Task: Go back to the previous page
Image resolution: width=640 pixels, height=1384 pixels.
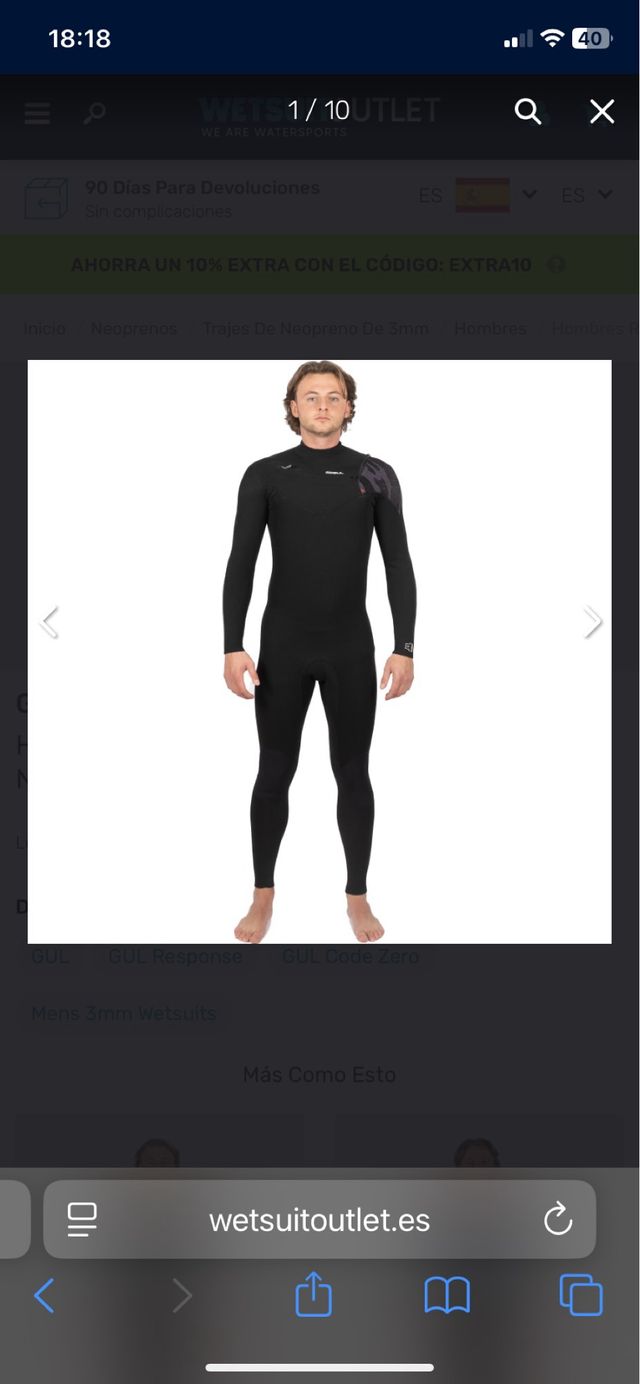Action: pos(45,1295)
